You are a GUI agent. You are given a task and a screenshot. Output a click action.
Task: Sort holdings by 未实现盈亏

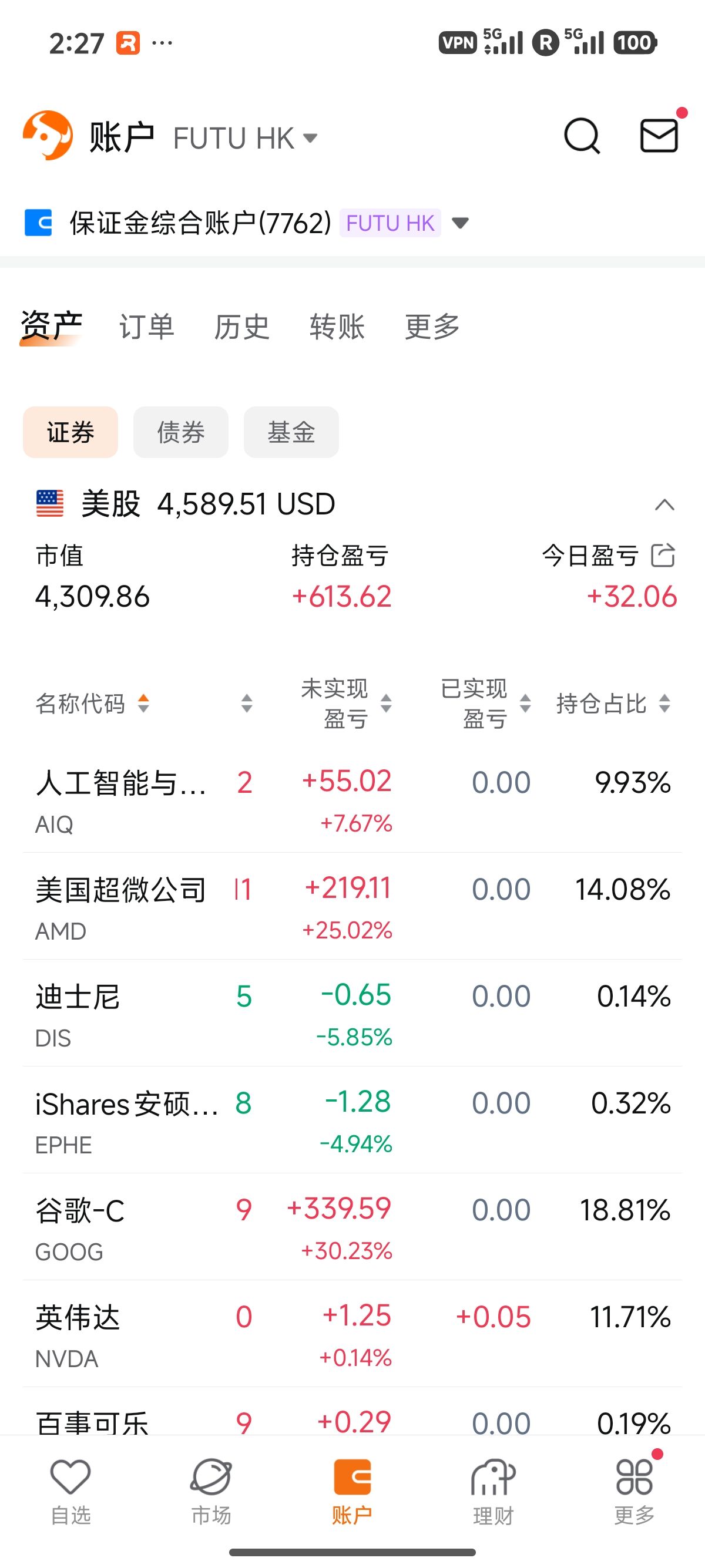coord(346,704)
